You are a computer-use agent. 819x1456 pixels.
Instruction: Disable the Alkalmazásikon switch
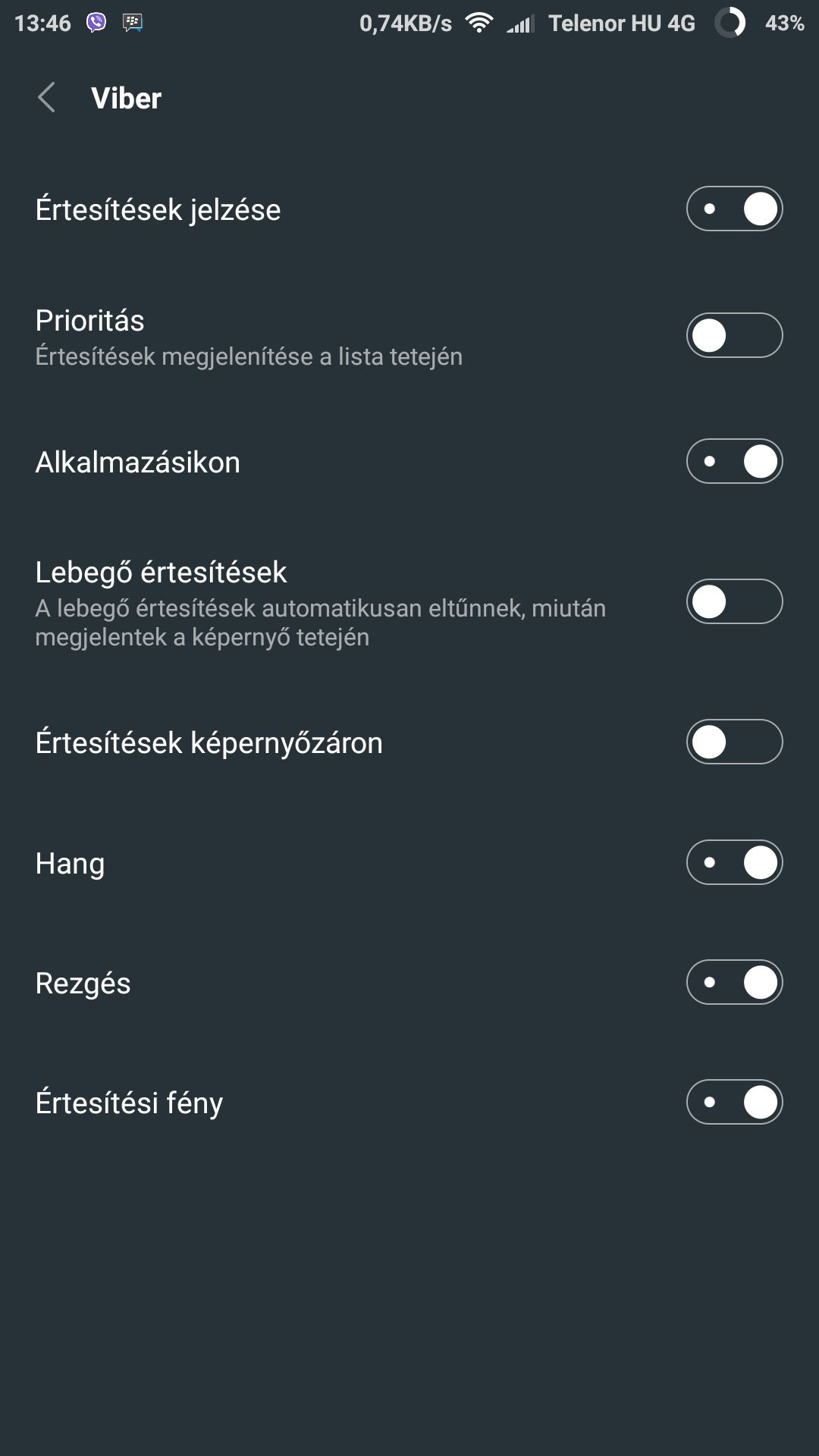tap(734, 461)
